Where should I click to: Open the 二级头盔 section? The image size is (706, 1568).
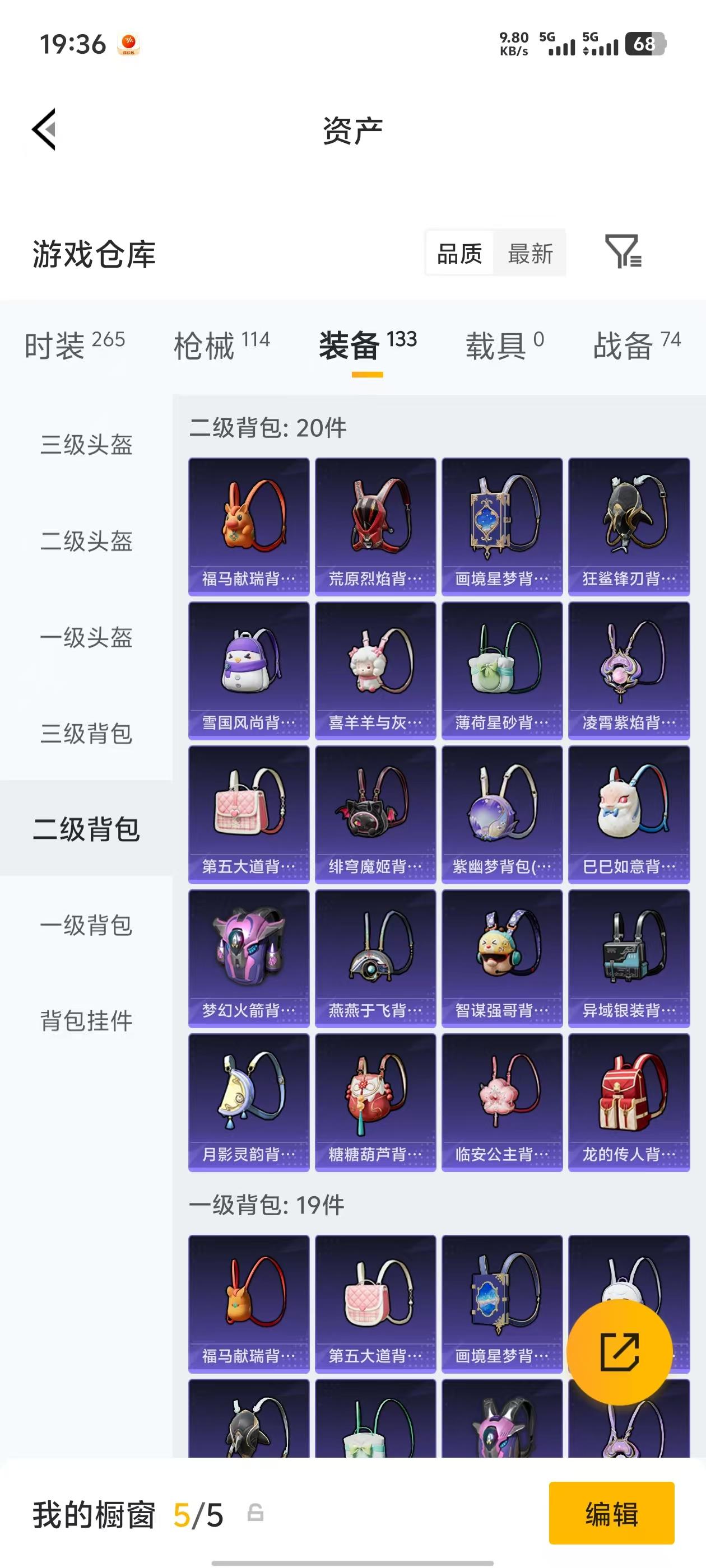(86, 540)
